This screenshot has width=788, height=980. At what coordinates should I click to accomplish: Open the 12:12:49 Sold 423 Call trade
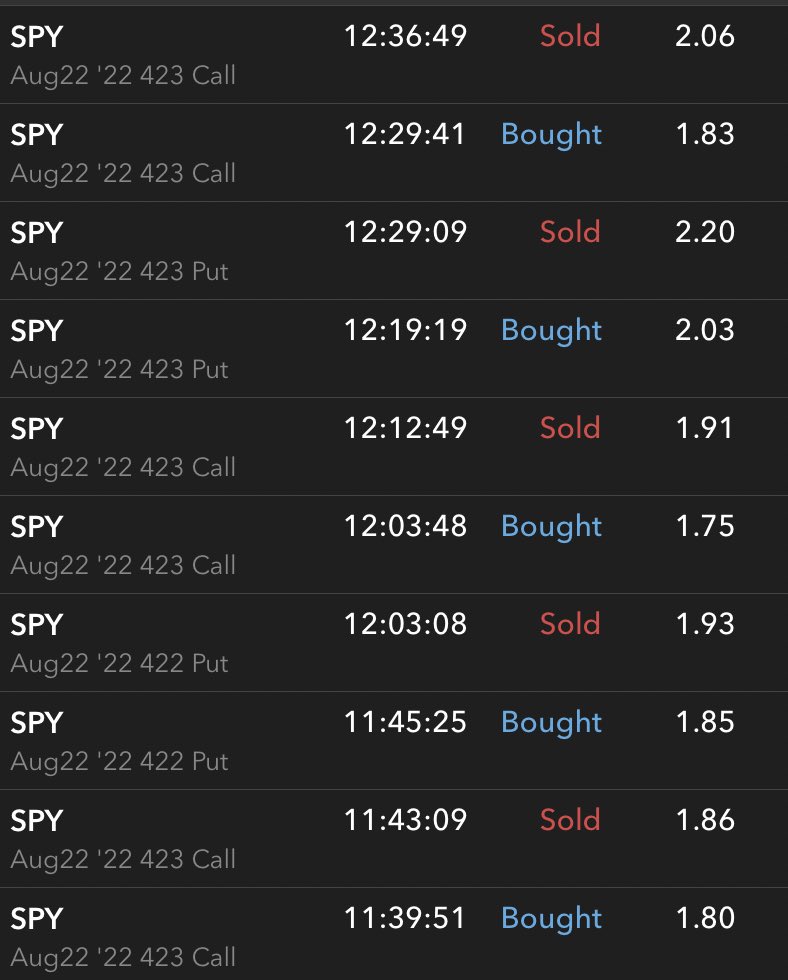coord(394,446)
